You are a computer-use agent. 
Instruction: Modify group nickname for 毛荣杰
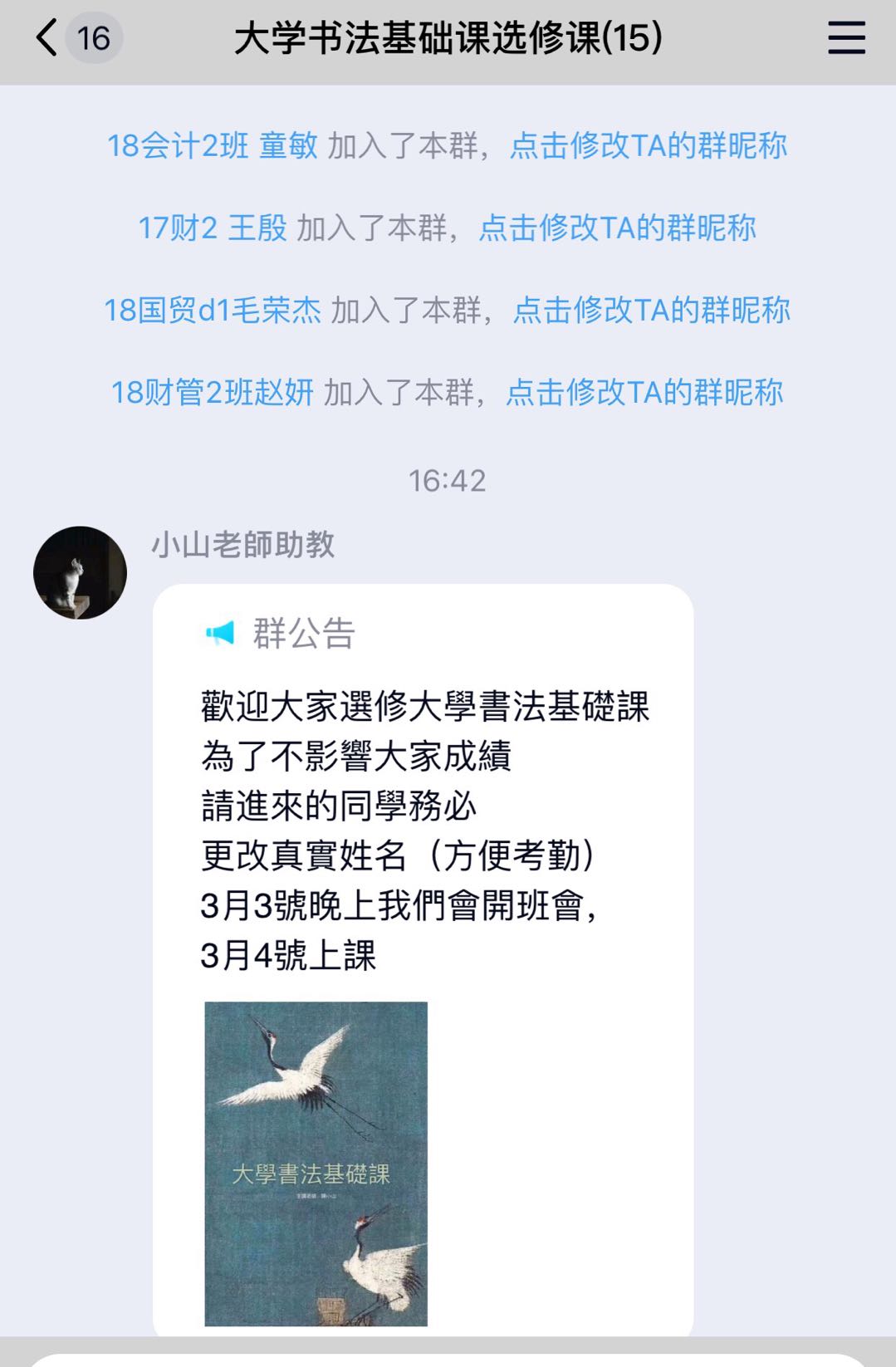point(651,311)
